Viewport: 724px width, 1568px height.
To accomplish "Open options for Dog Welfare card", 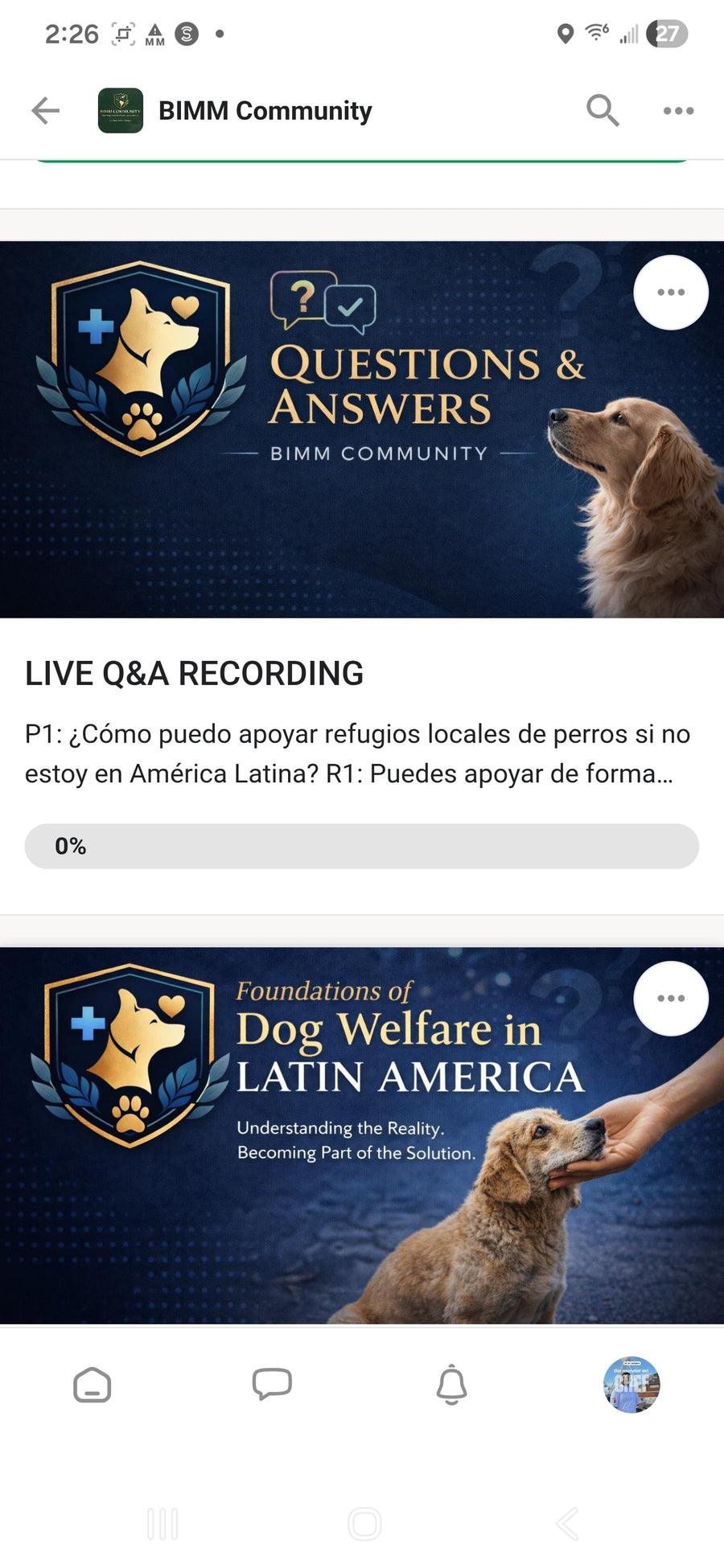I will click(x=670, y=998).
